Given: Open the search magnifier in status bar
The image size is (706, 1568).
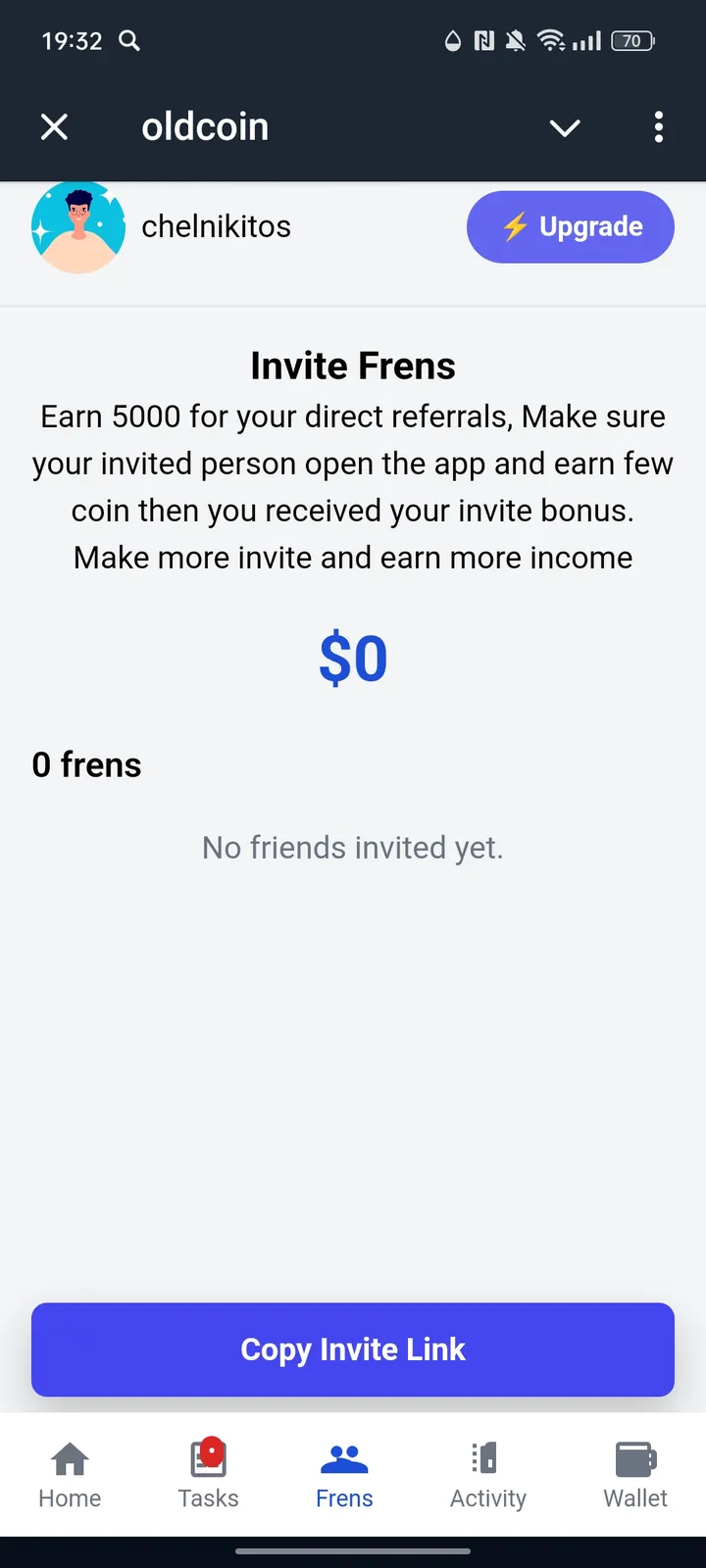Looking at the screenshot, I should coord(128,41).
